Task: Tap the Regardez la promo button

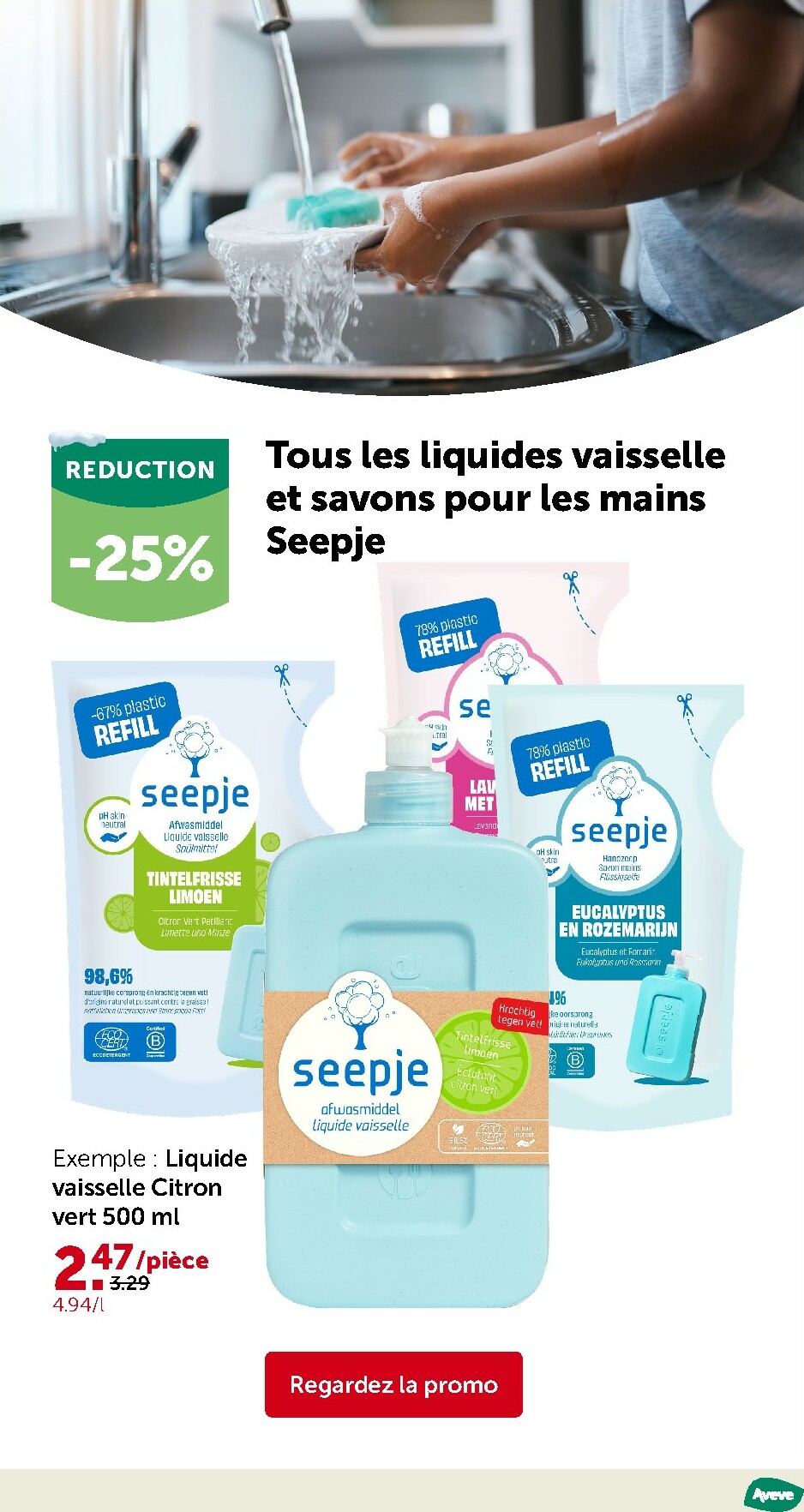Action: click(393, 1384)
